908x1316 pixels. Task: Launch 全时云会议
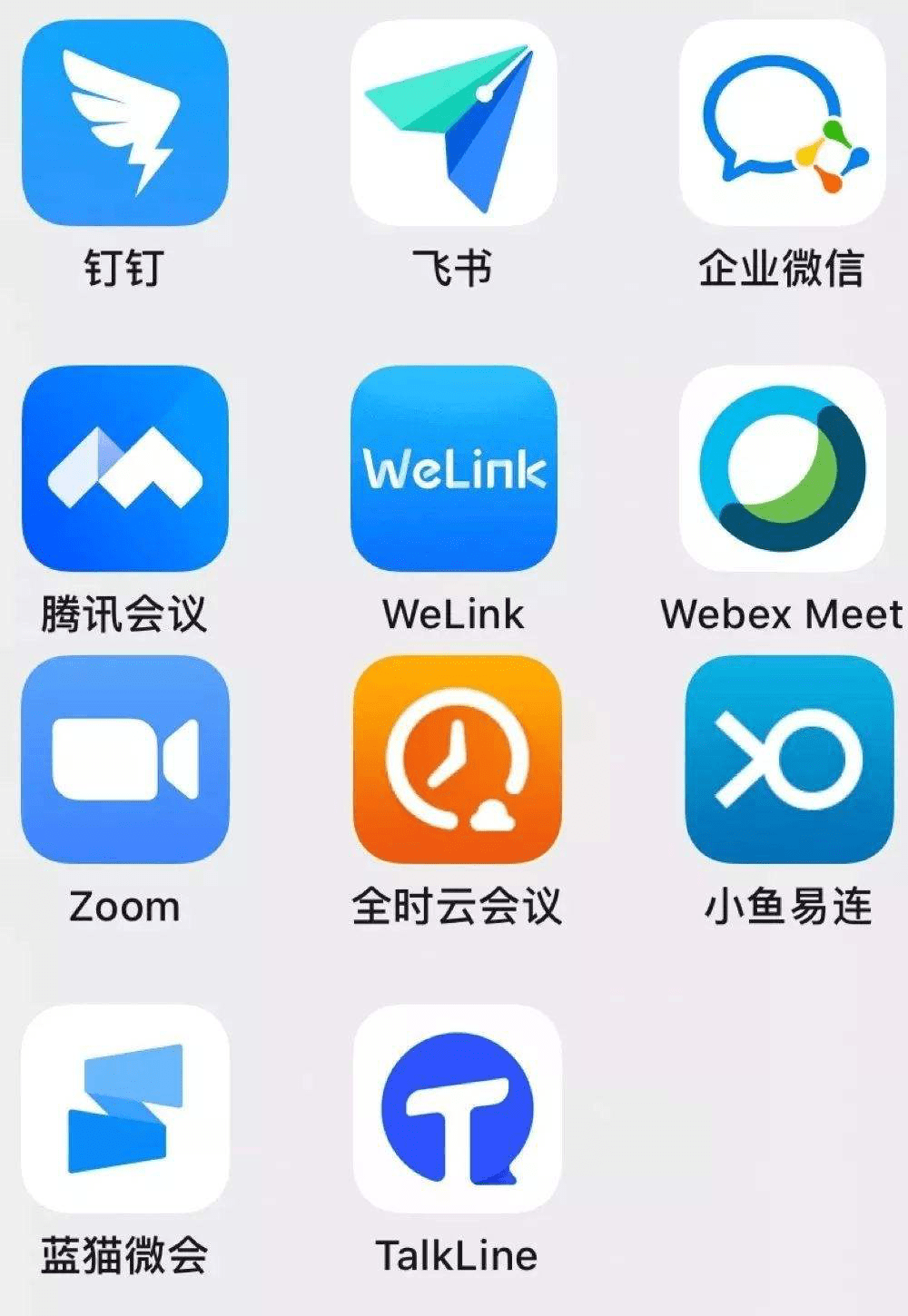457,760
